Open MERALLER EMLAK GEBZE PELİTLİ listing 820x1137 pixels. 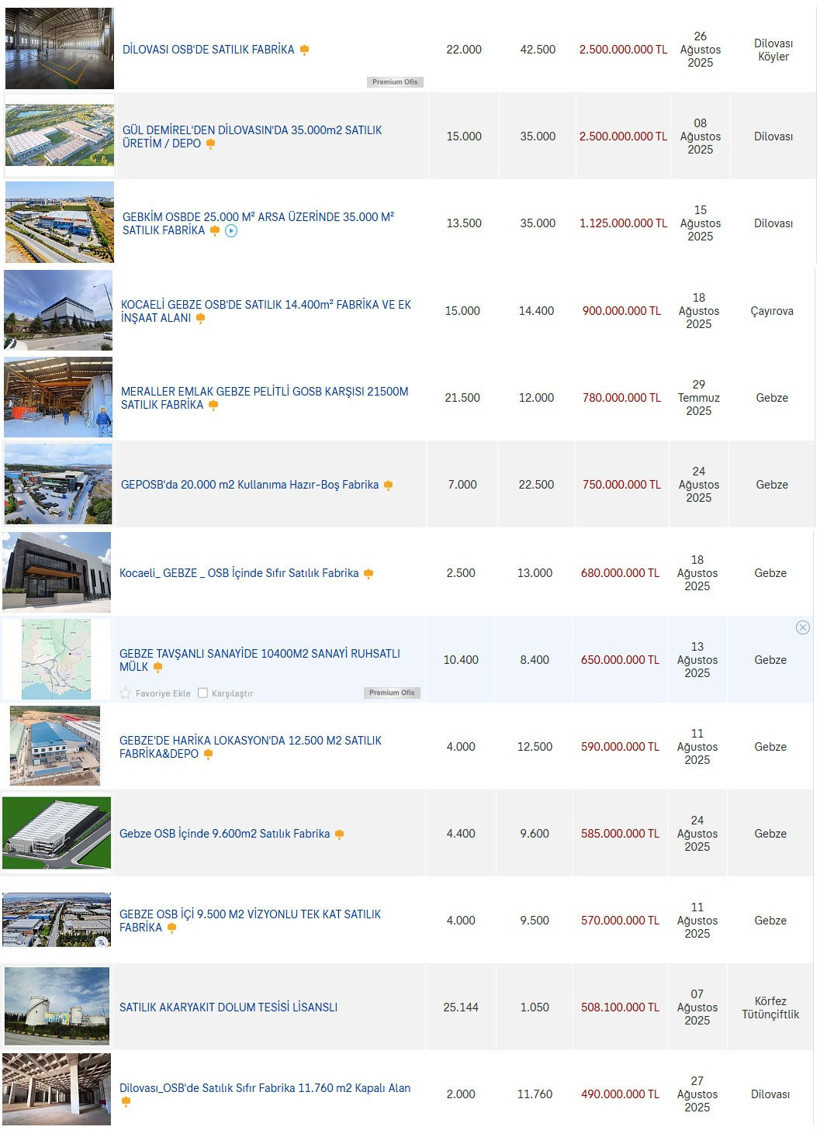[264, 391]
